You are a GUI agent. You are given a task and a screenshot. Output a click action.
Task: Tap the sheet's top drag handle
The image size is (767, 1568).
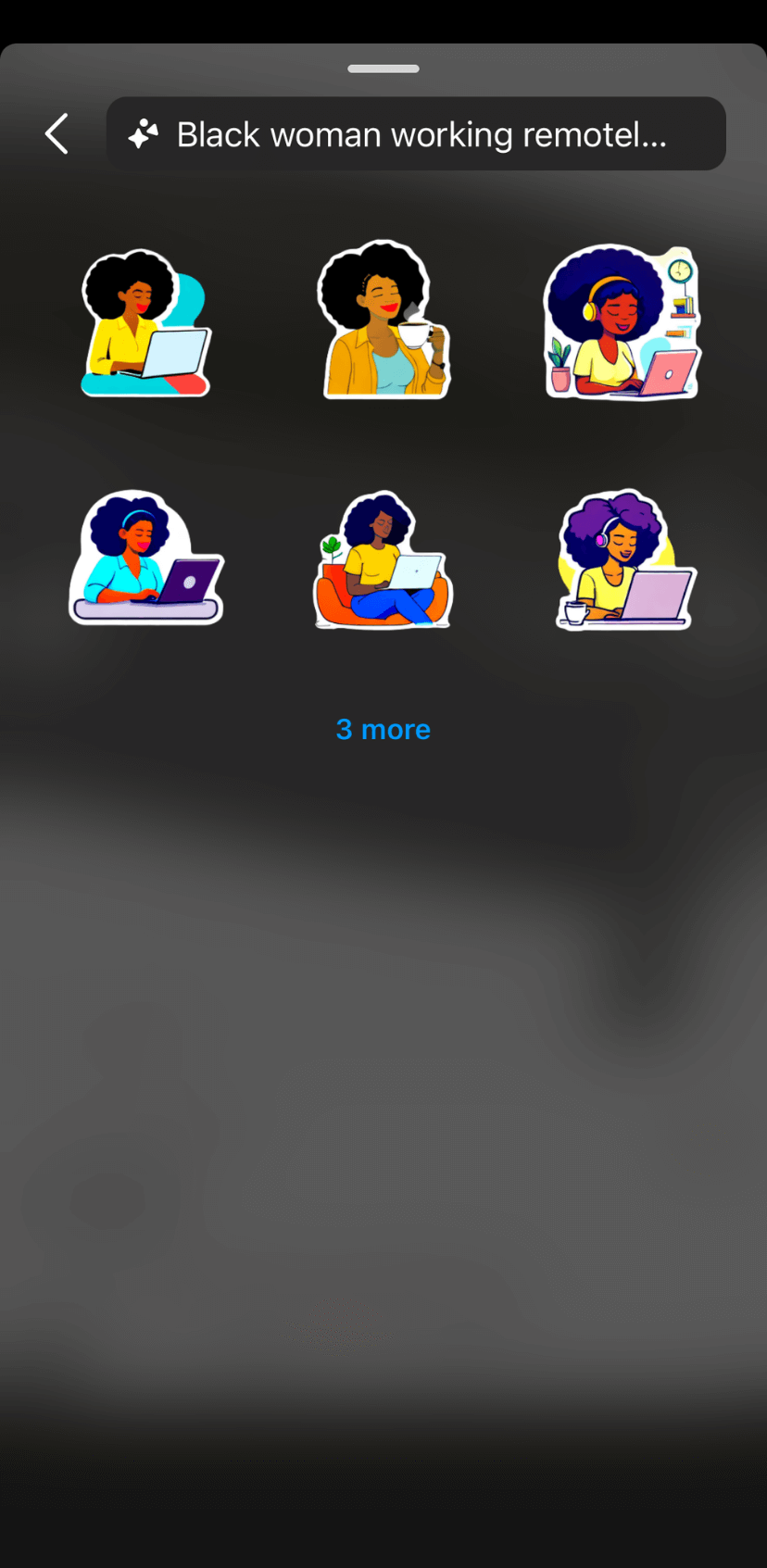383,69
